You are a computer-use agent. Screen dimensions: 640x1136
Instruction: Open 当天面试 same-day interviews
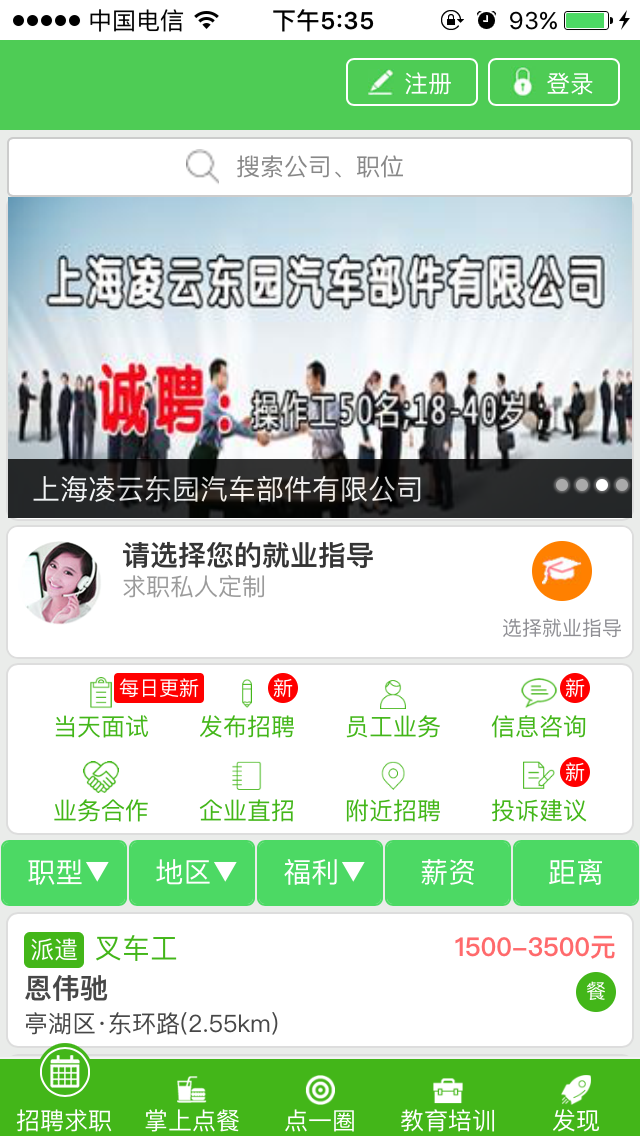click(x=101, y=709)
